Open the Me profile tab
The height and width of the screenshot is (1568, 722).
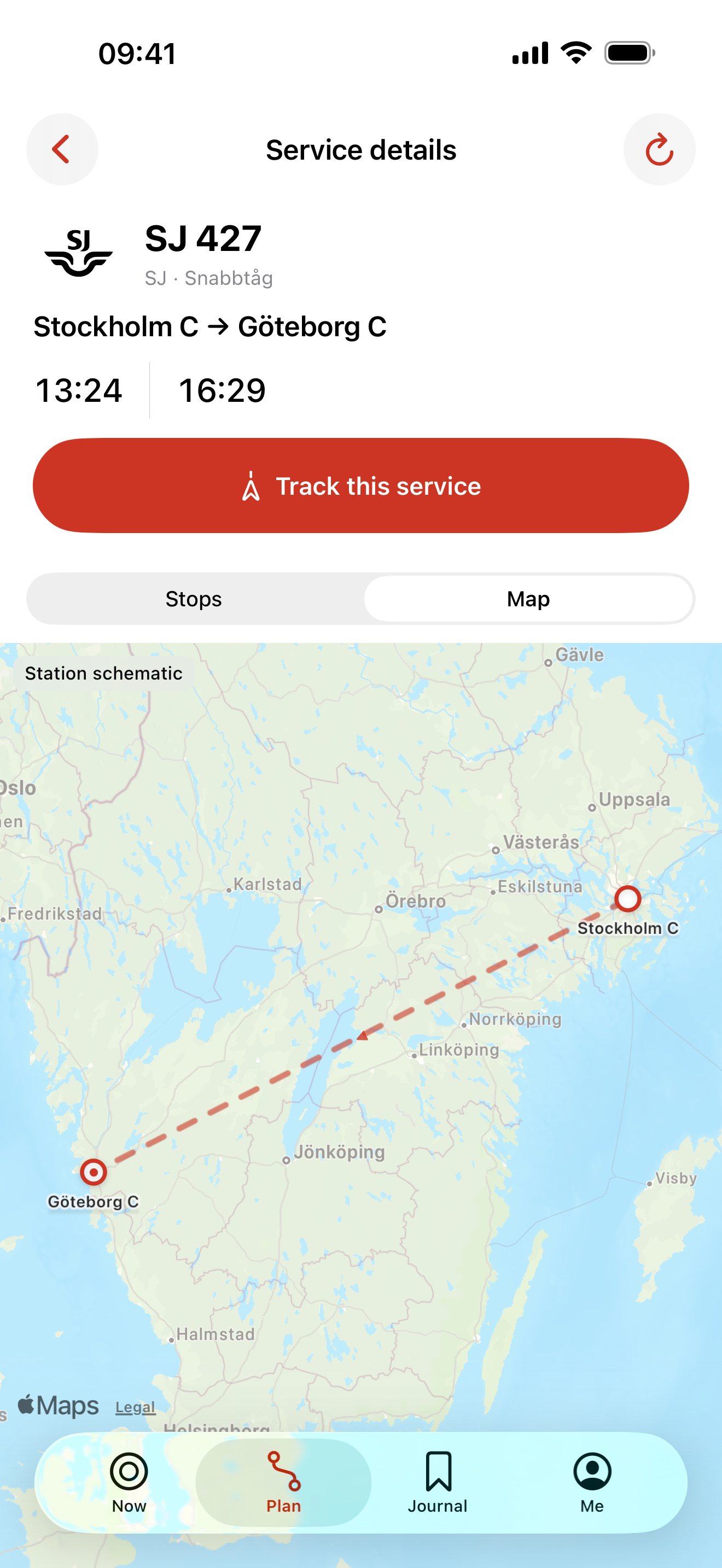(592, 1483)
